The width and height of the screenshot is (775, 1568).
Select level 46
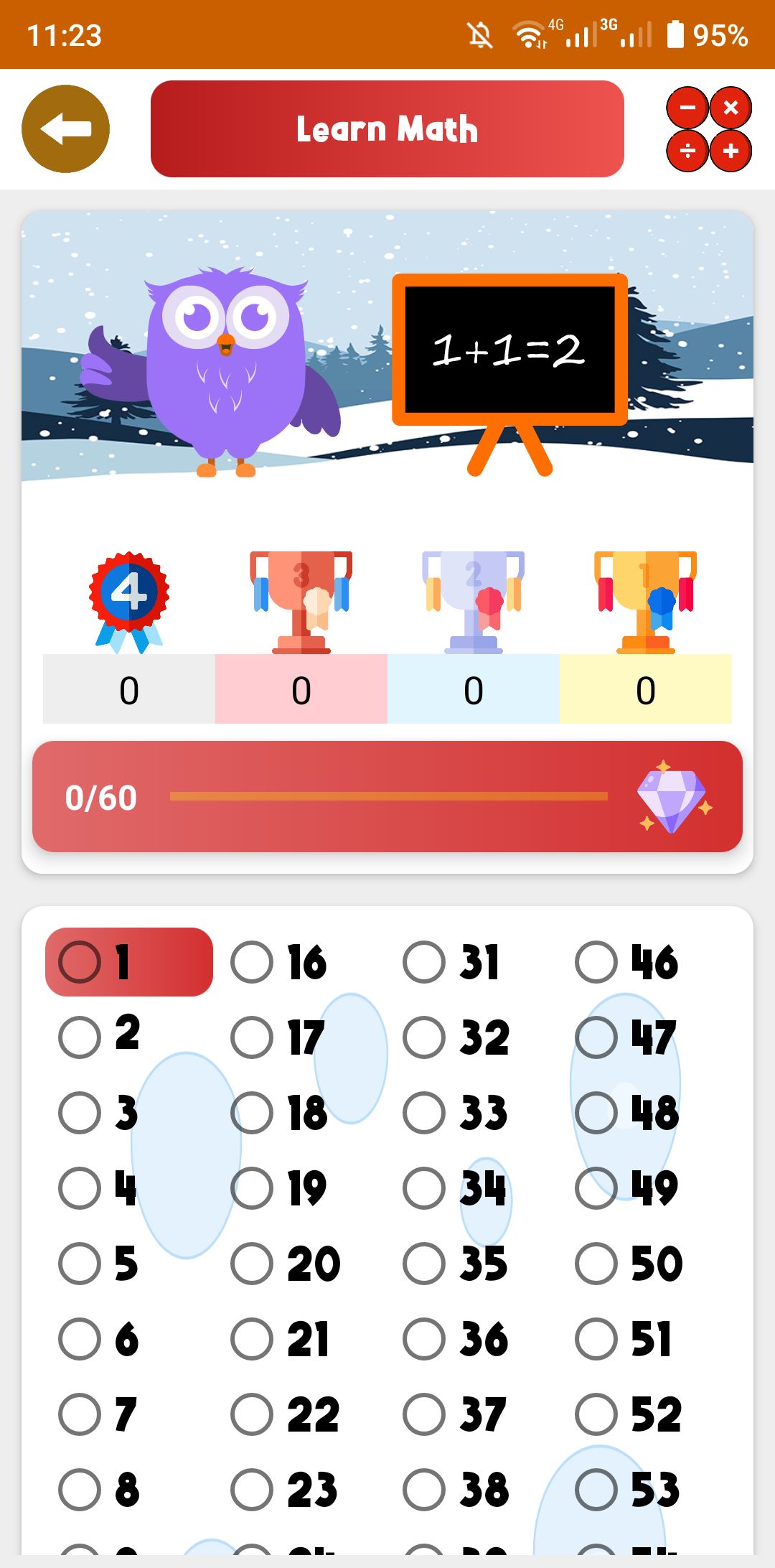[x=596, y=962]
